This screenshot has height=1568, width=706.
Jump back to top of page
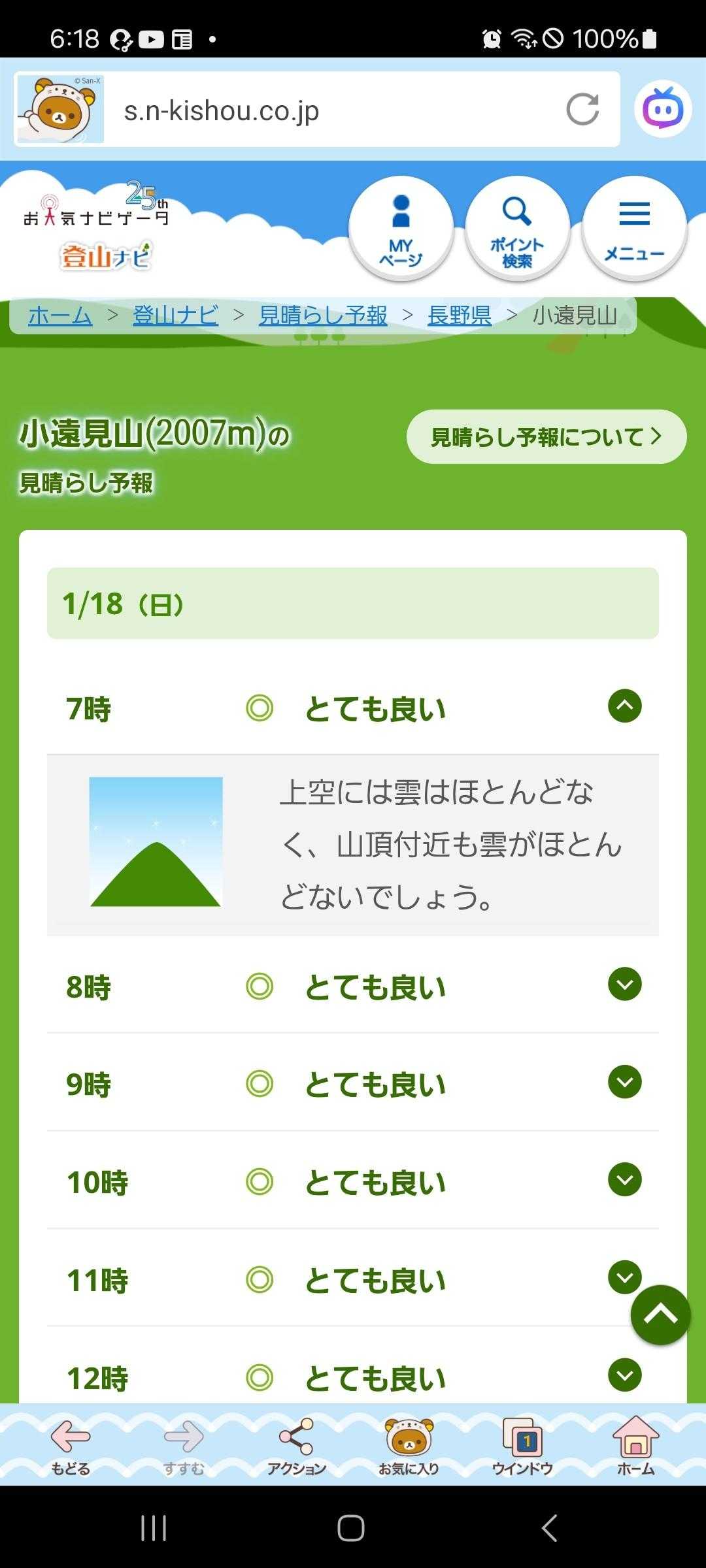coord(660,1315)
